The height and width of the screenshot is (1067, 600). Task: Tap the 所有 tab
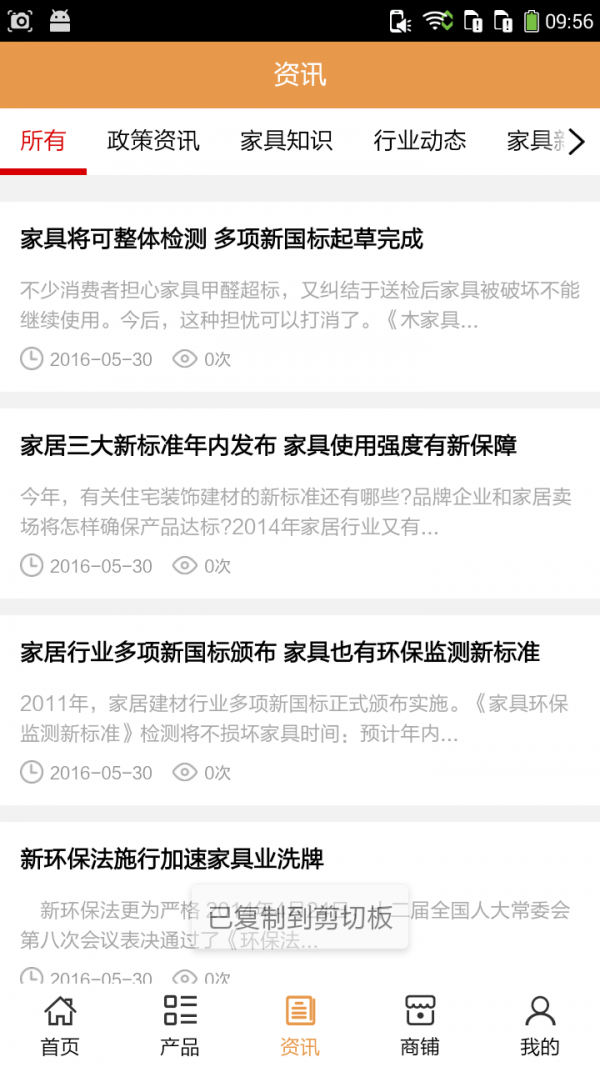pos(43,141)
